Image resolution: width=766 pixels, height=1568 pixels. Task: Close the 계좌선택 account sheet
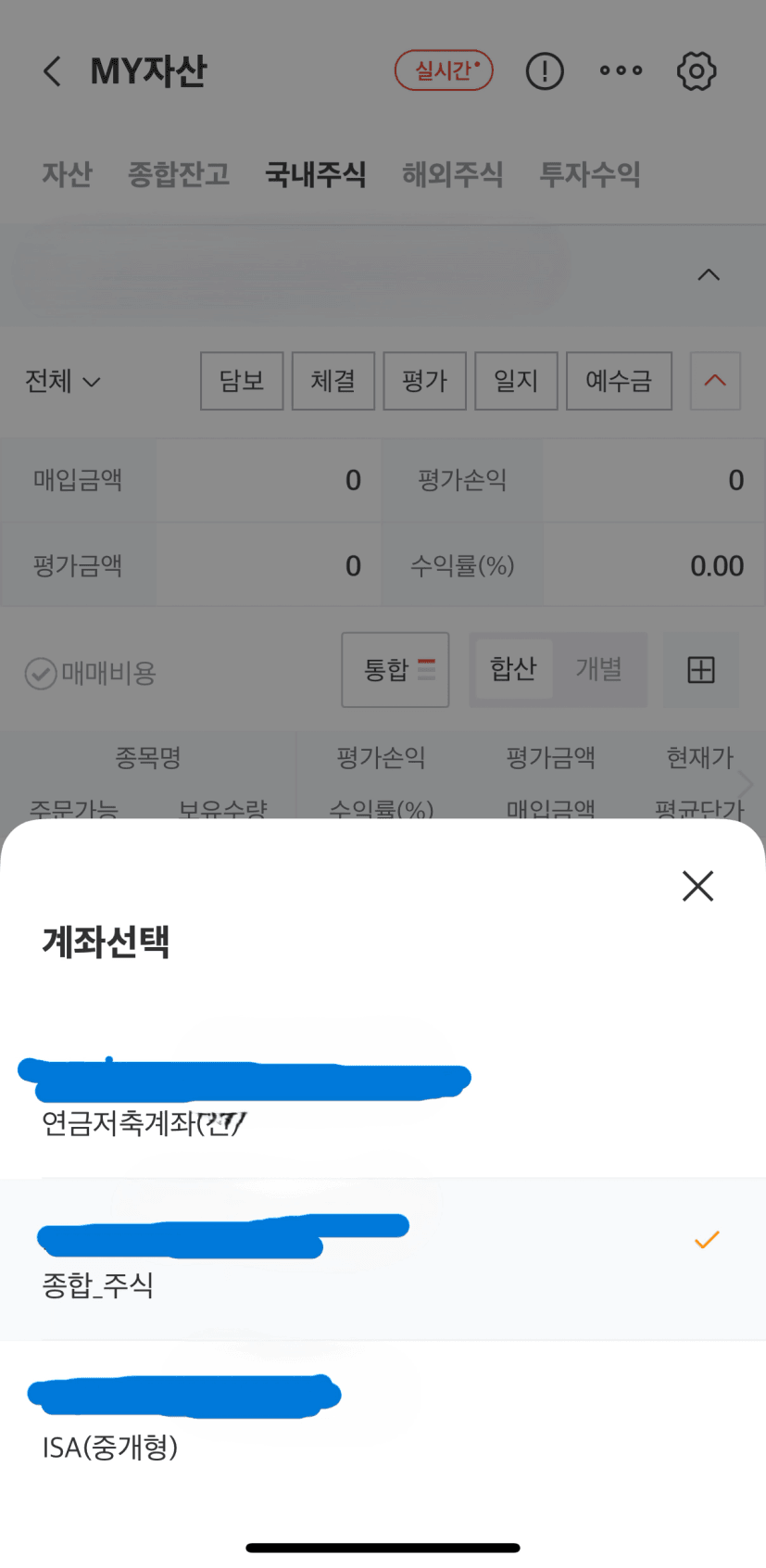pos(697,886)
